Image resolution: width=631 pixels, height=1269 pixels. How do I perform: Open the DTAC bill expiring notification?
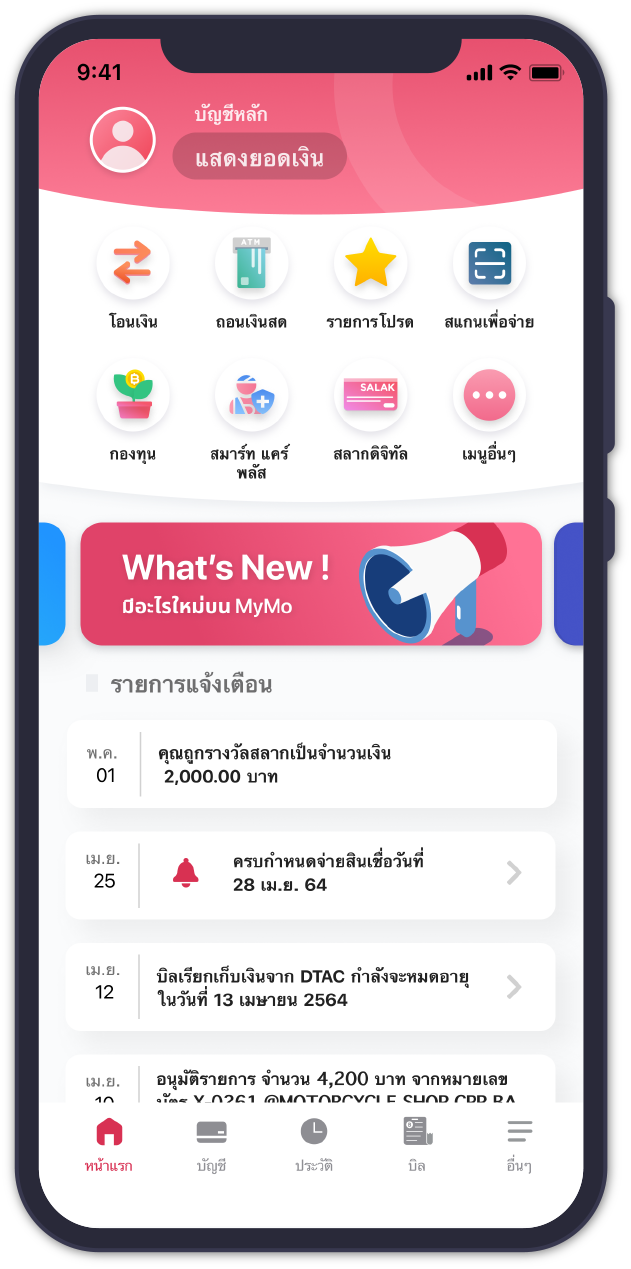(311, 987)
